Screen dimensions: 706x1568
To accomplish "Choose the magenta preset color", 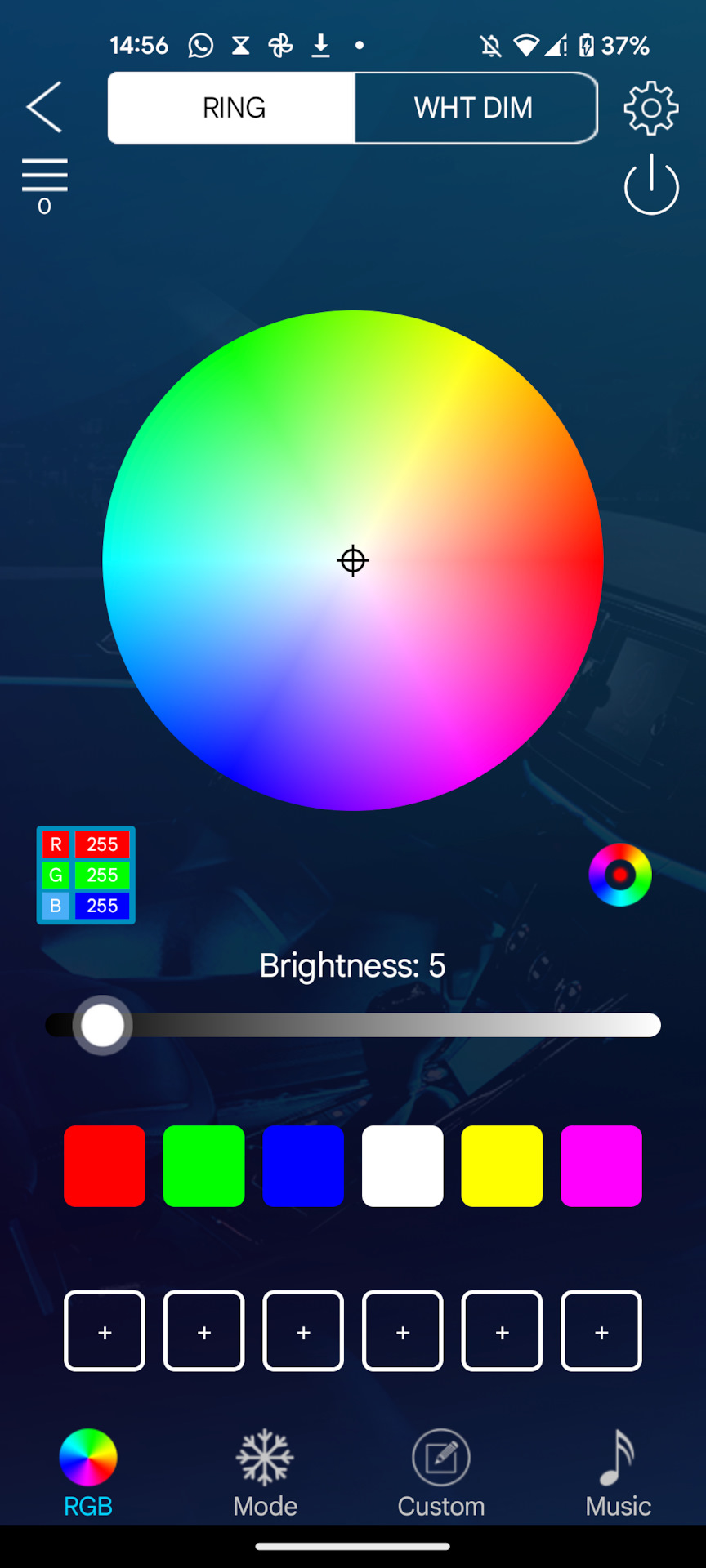I will (x=601, y=1165).
